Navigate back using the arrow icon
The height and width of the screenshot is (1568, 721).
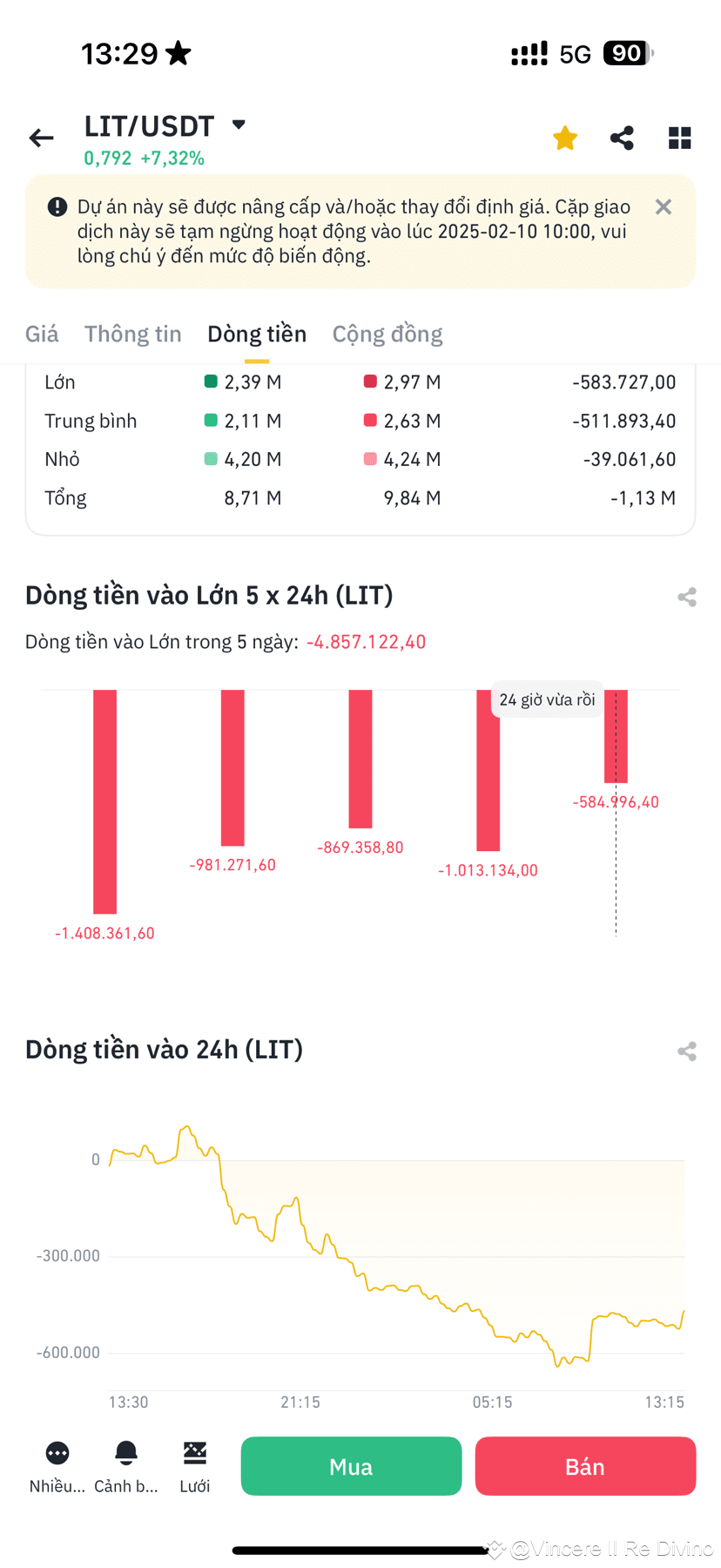click(x=40, y=138)
